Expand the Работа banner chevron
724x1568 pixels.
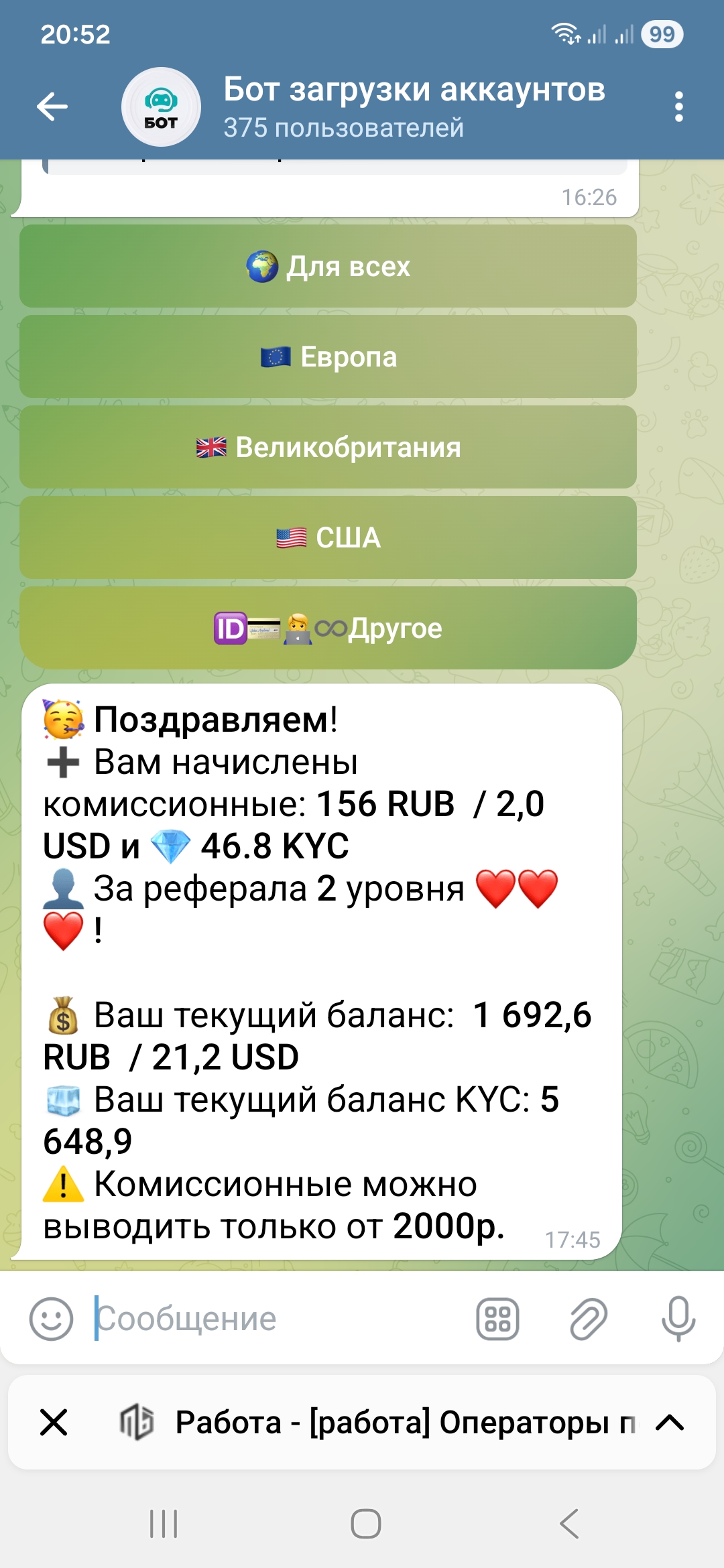coord(669,1422)
